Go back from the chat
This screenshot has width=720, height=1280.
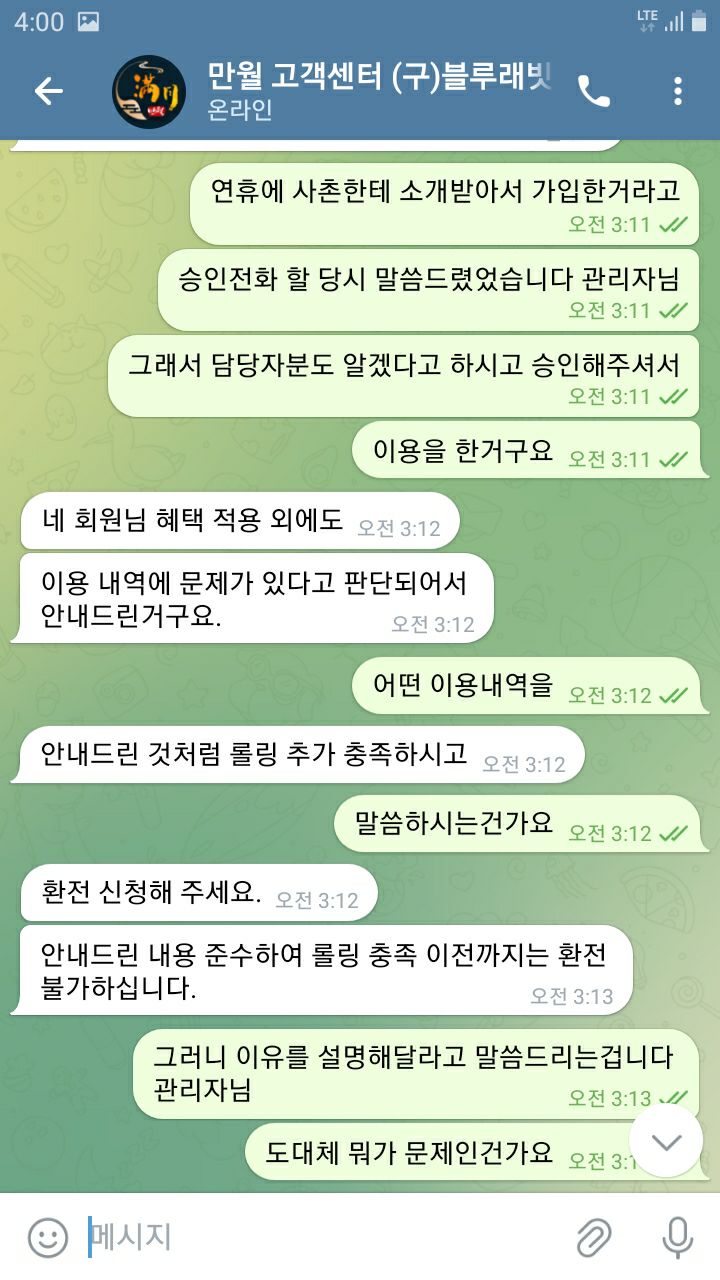pos(48,92)
